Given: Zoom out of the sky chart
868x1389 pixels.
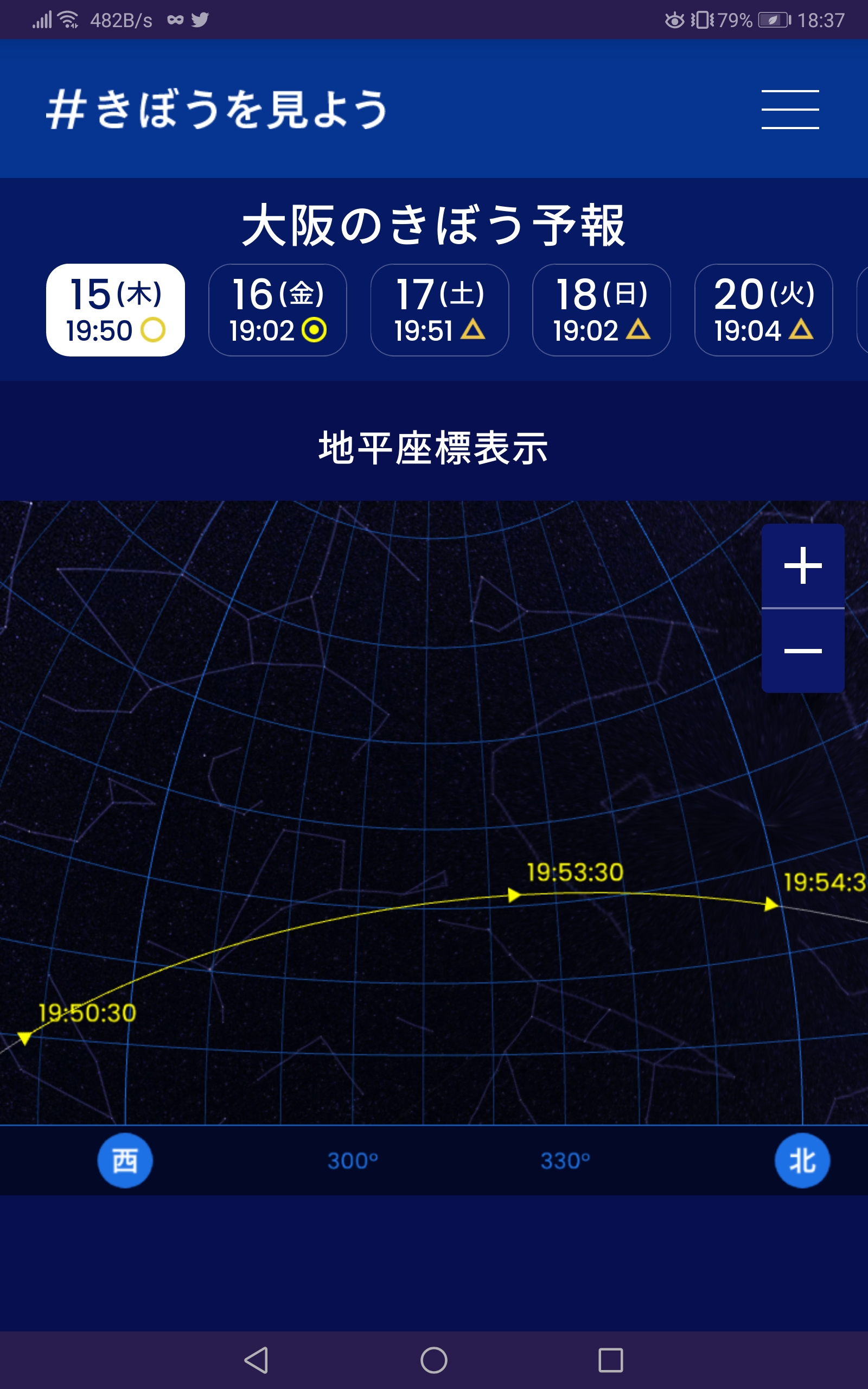Looking at the screenshot, I should (802, 651).
